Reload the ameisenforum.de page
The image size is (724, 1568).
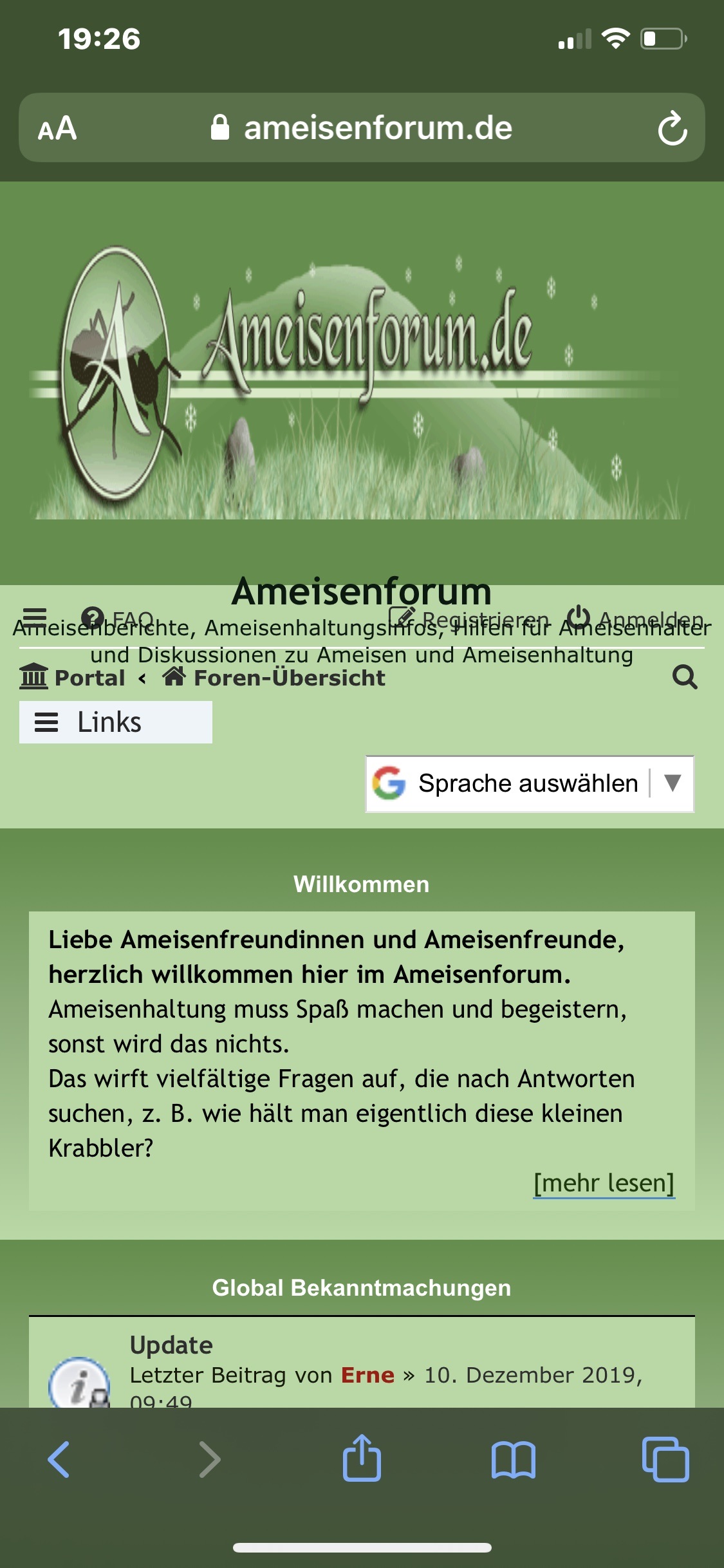point(673,128)
